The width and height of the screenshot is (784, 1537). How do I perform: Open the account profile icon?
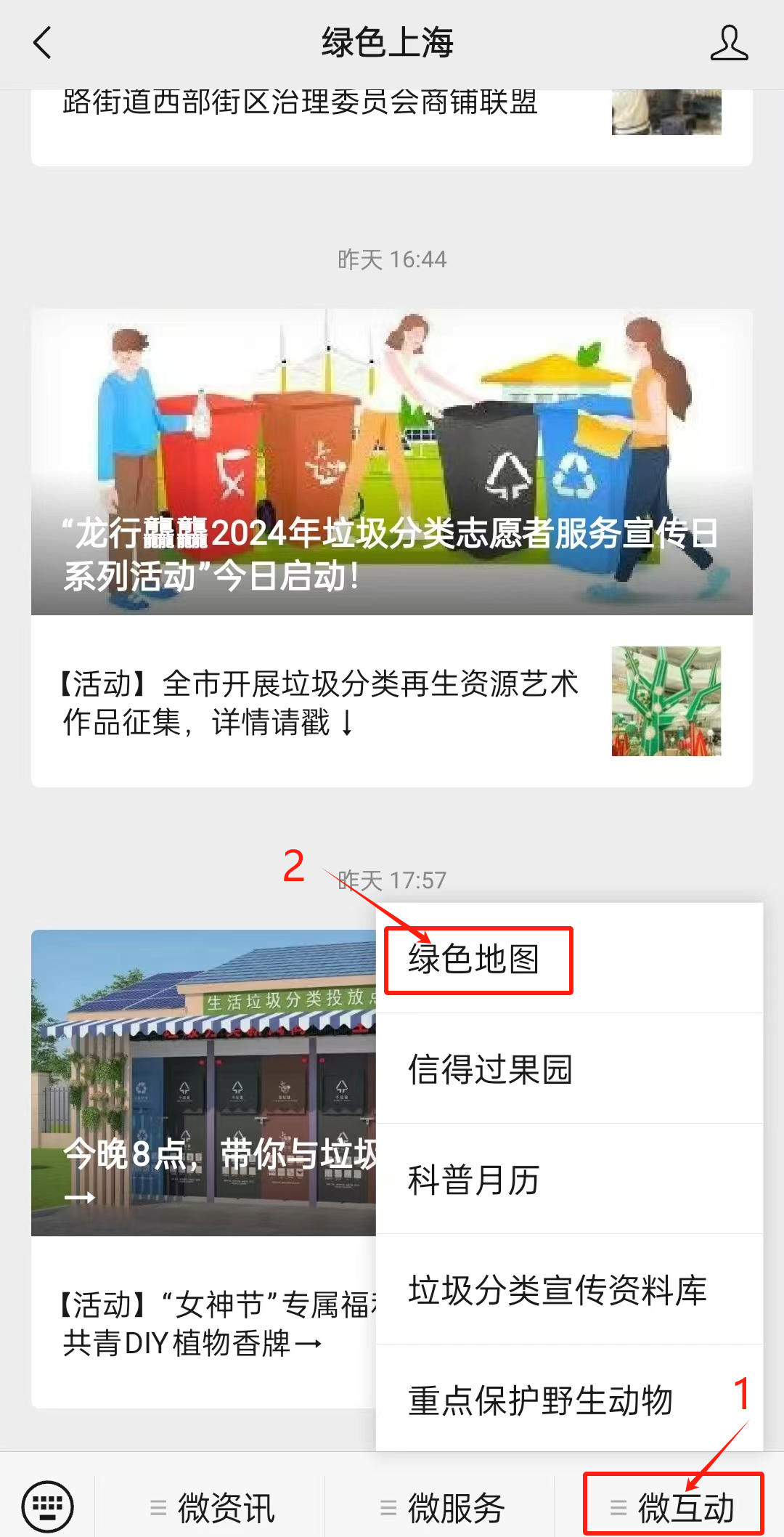coord(728,43)
